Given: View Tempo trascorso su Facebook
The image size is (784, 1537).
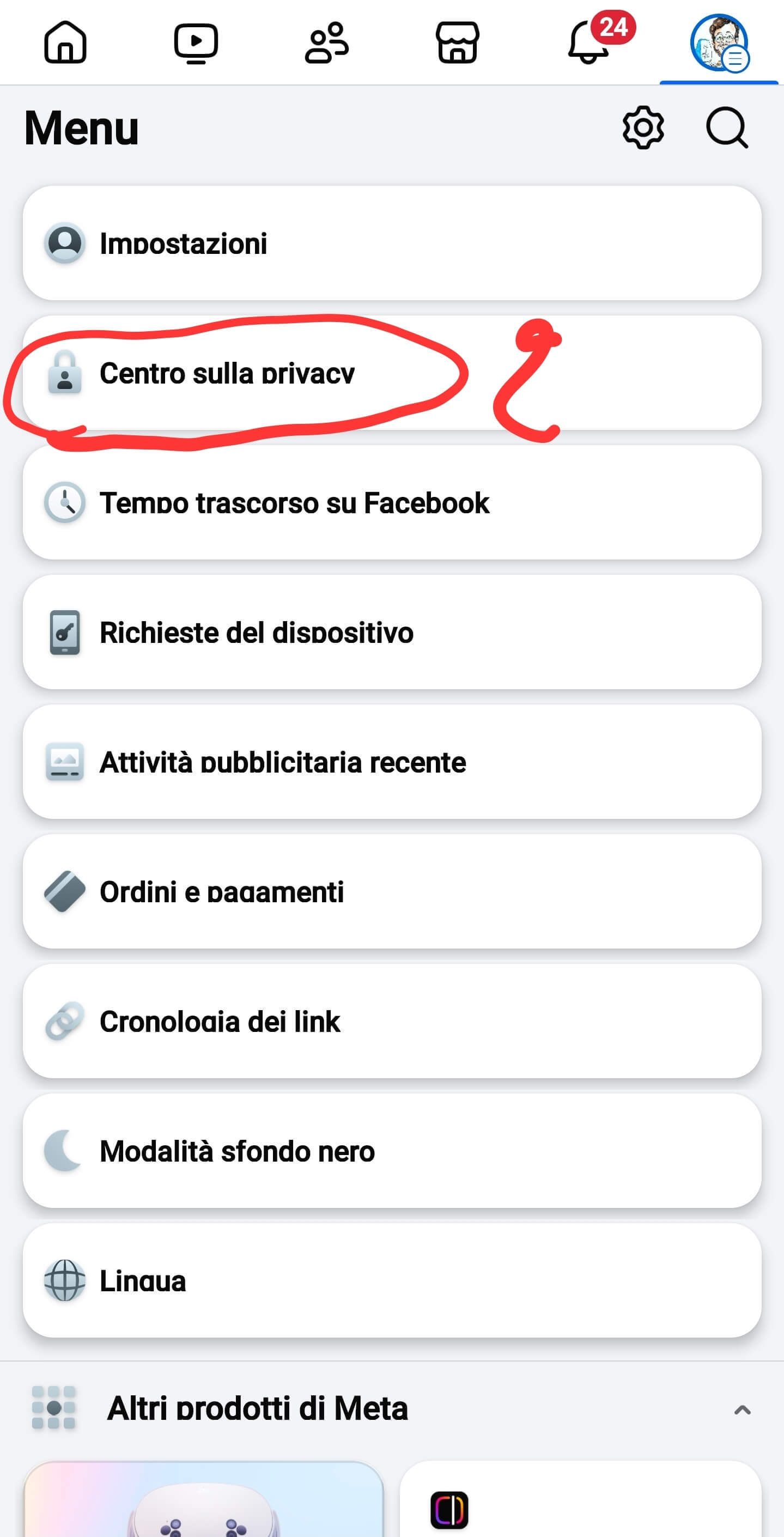Looking at the screenshot, I should [x=391, y=502].
